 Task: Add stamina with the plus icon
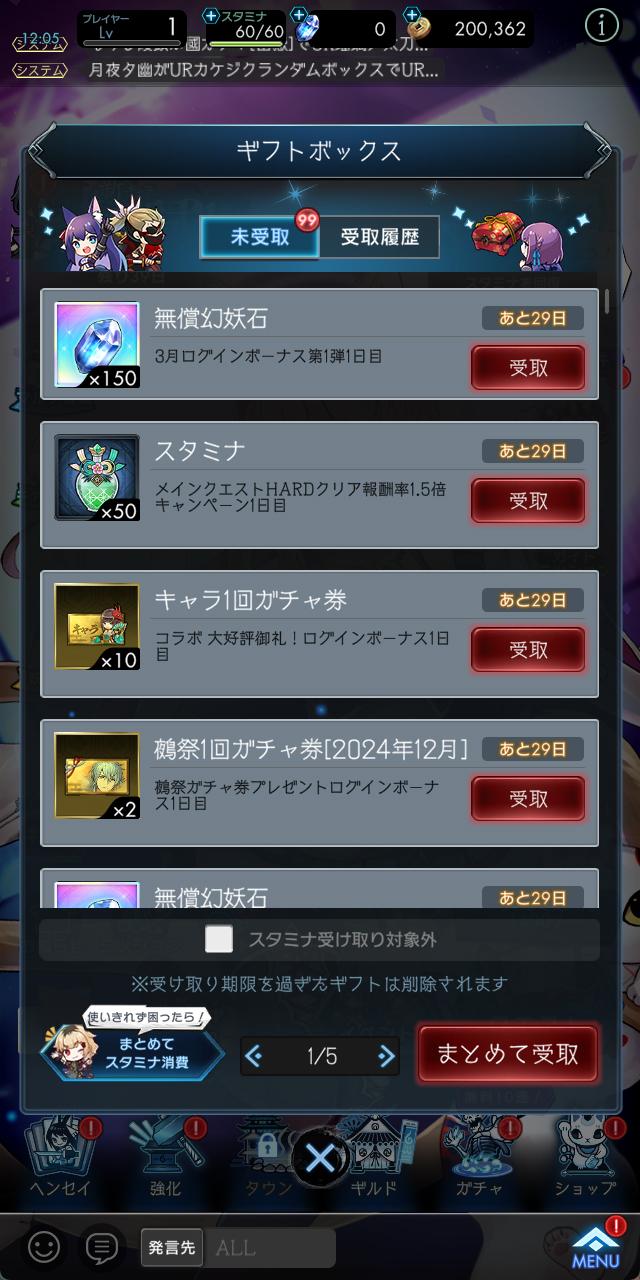[x=211, y=15]
